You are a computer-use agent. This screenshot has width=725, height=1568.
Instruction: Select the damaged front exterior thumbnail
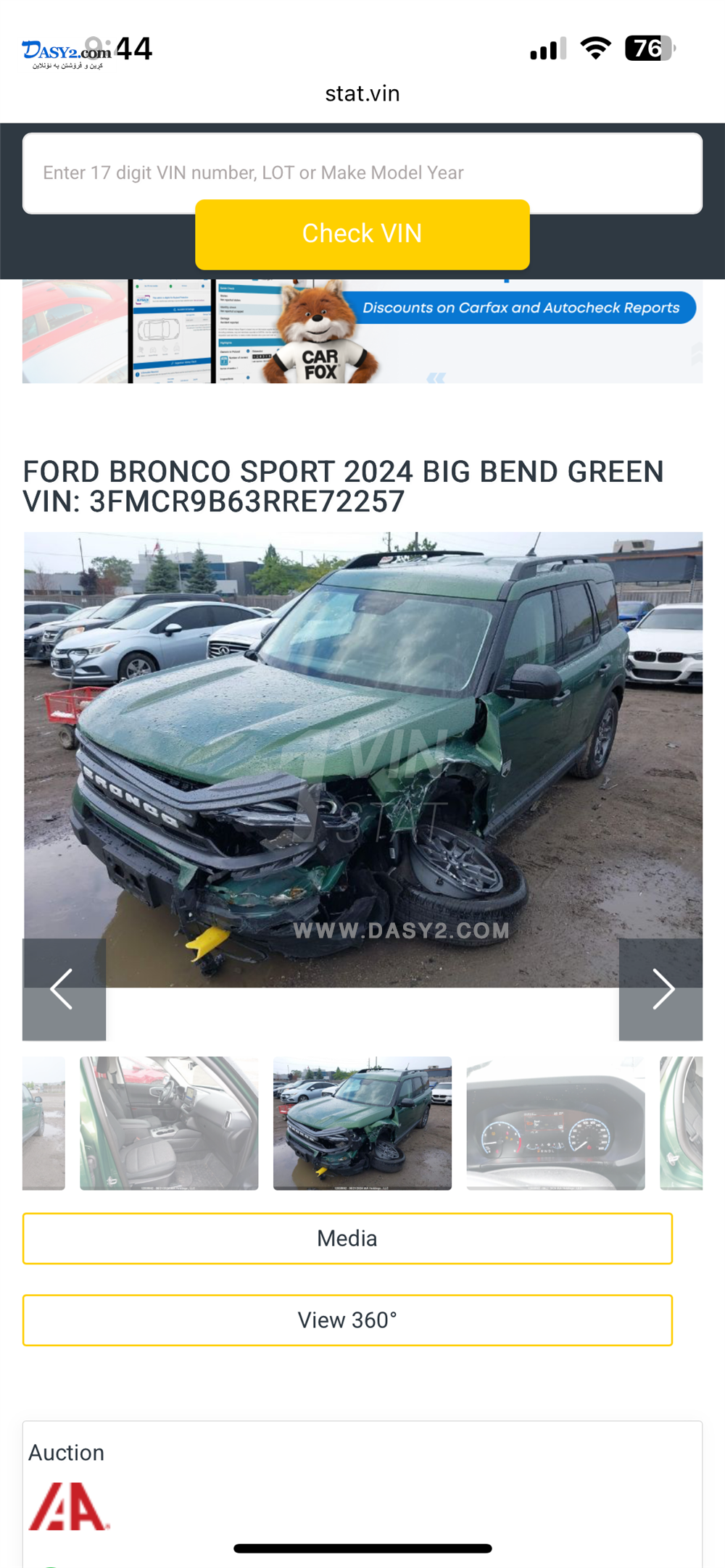pos(362,1122)
